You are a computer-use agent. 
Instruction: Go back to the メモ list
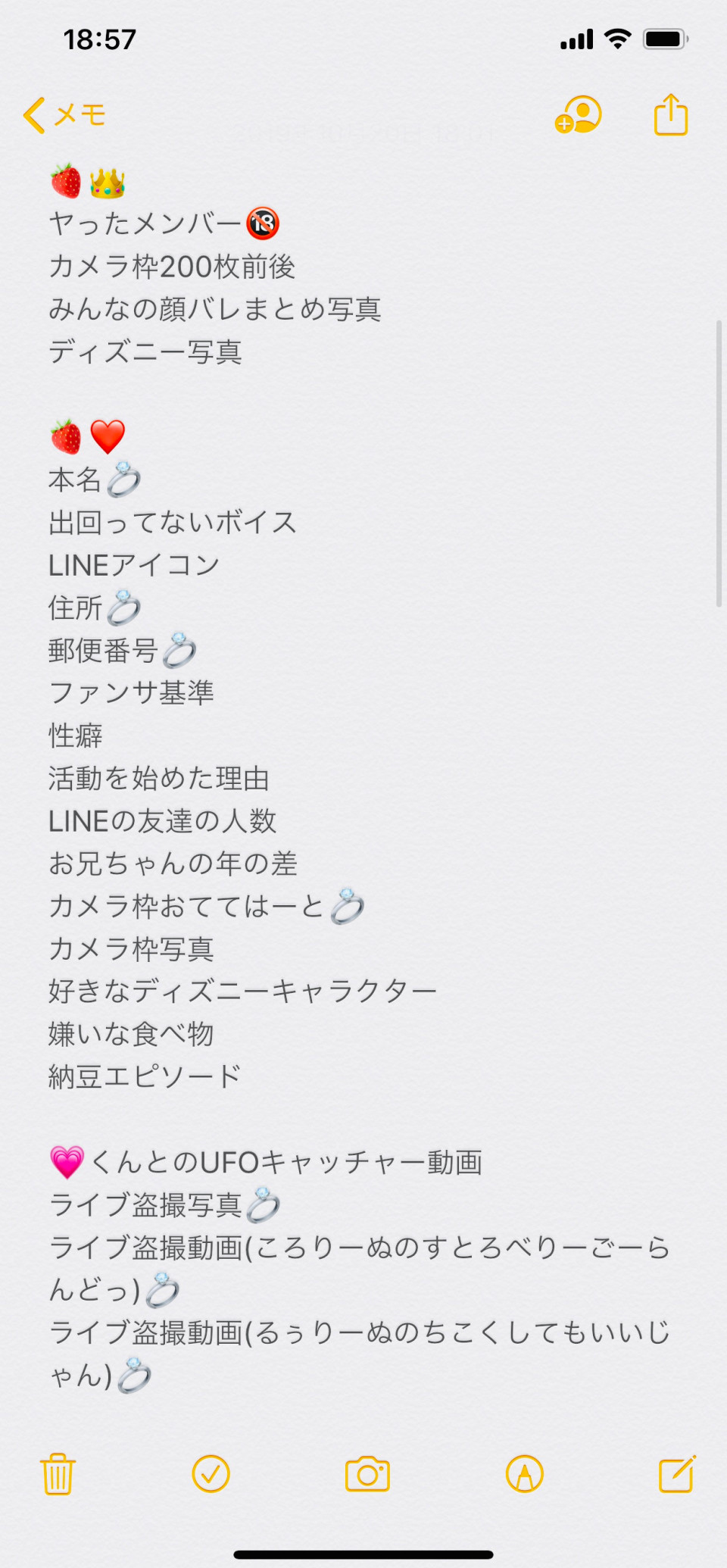[64, 115]
